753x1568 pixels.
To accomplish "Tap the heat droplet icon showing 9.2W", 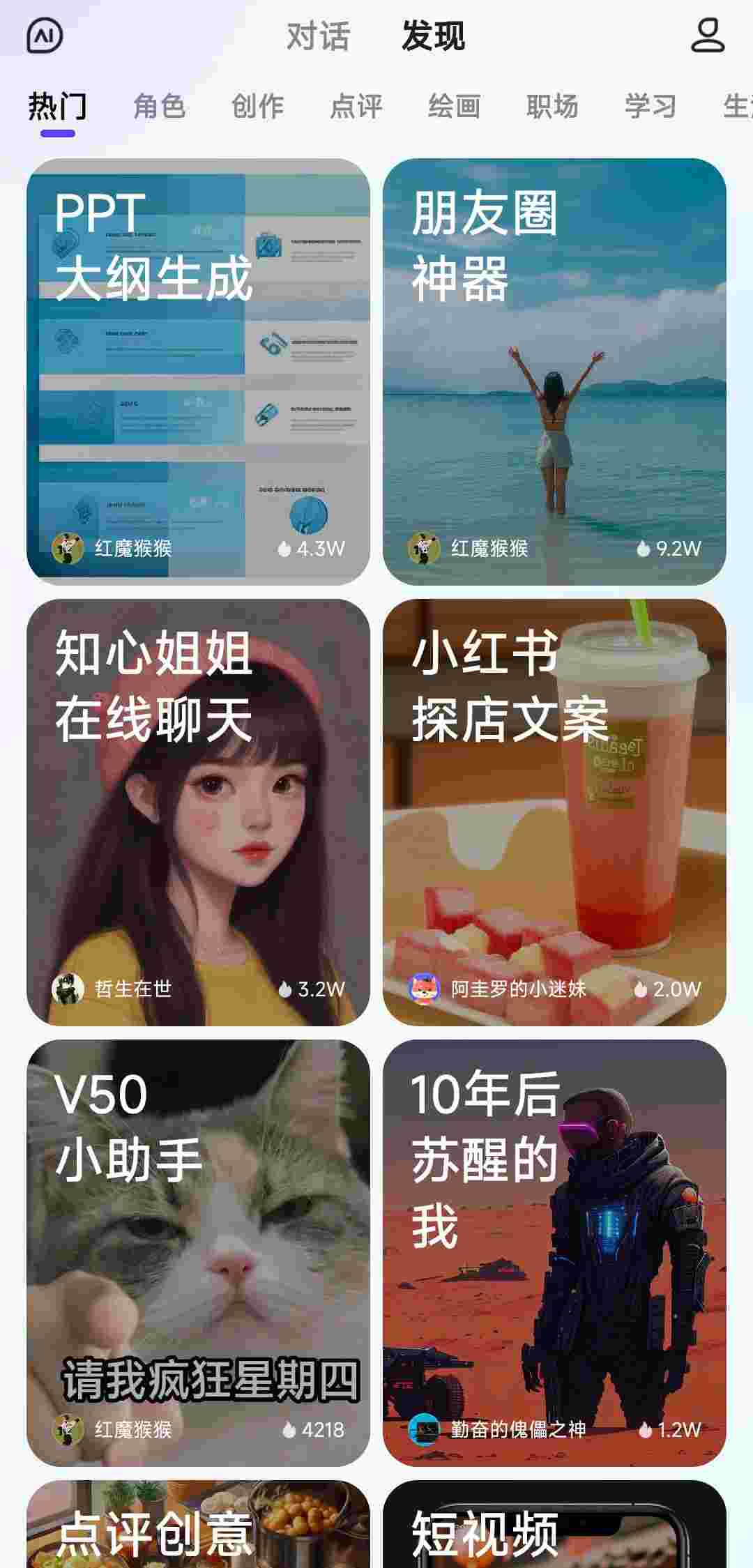I will pyautogui.click(x=645, y=549).
